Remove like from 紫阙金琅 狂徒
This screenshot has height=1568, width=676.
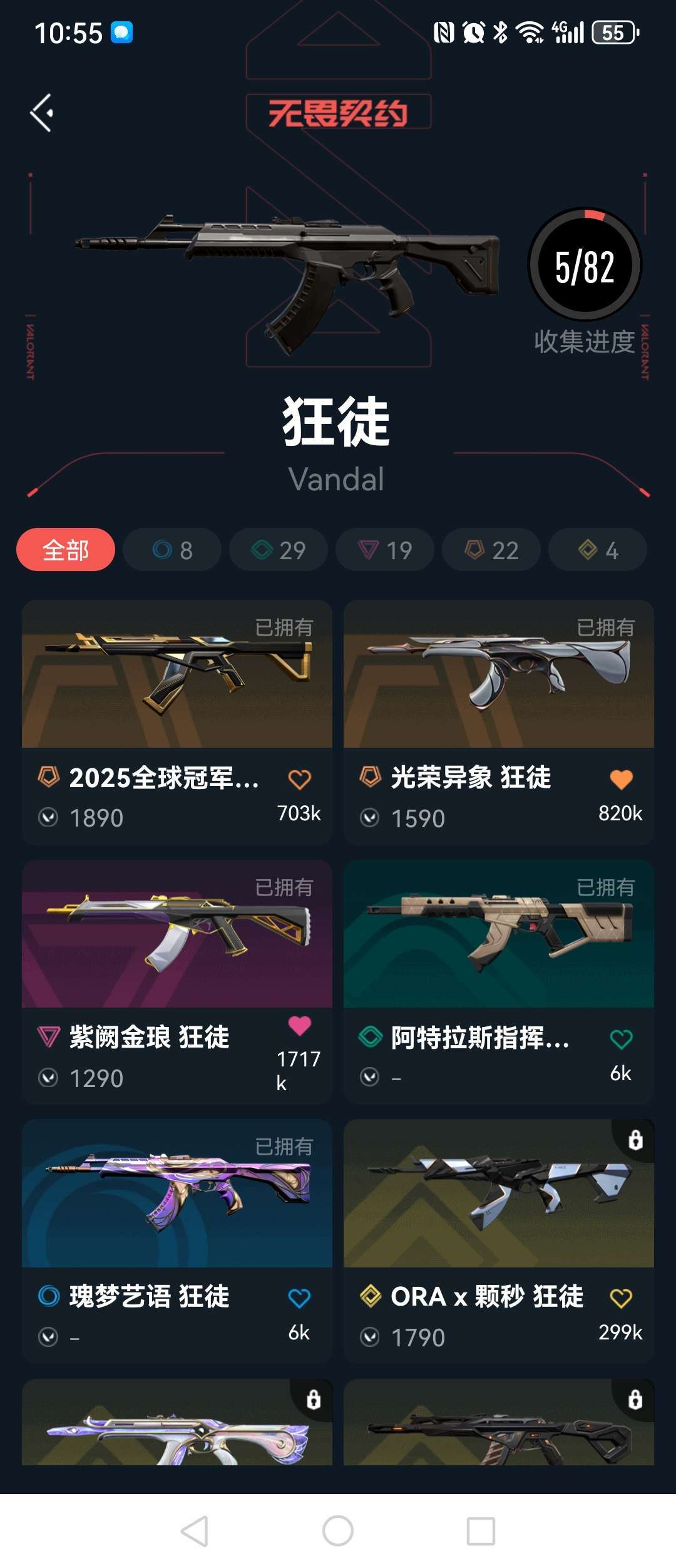[299, 1026]
